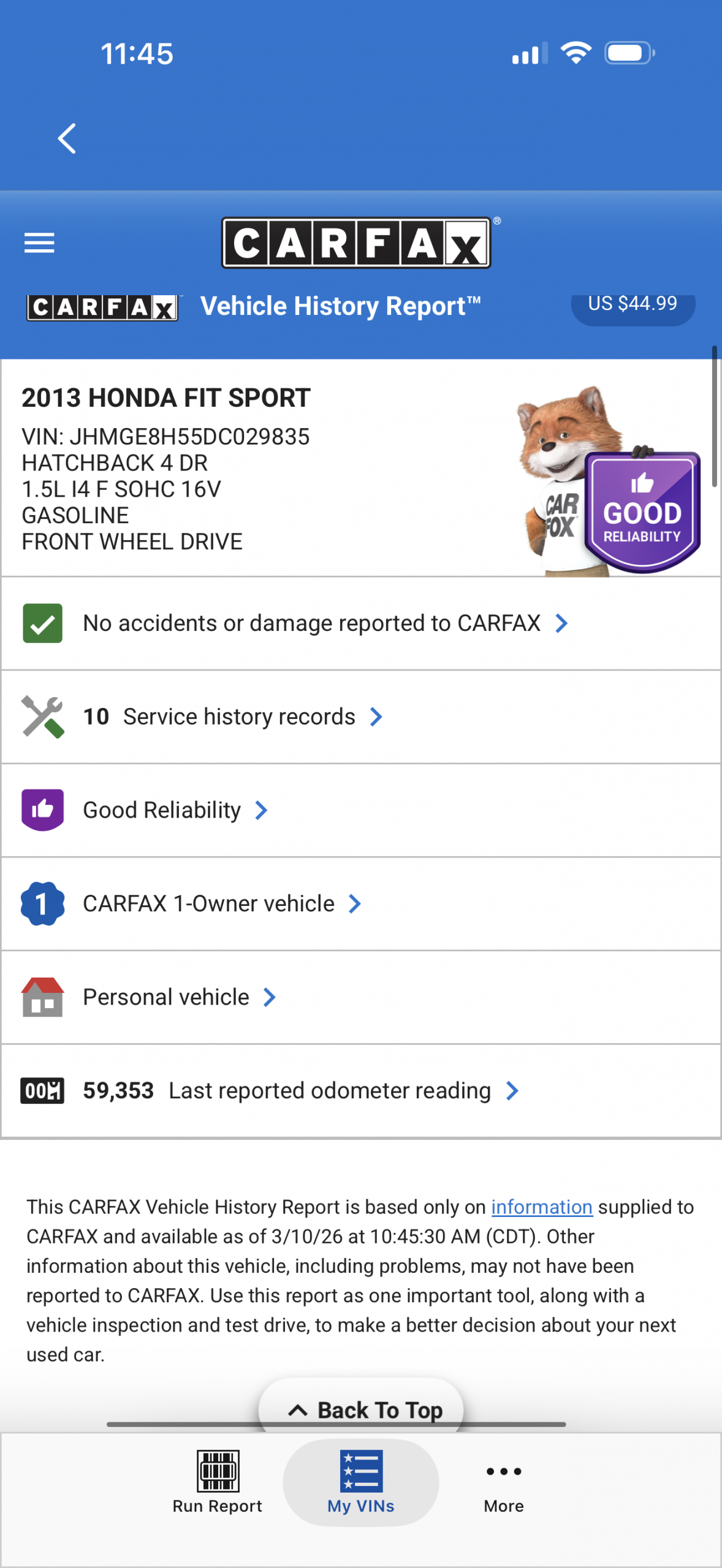Switch to the Run Report tab
Viewport: 722px width, 1568px height.
(218, 1482)
